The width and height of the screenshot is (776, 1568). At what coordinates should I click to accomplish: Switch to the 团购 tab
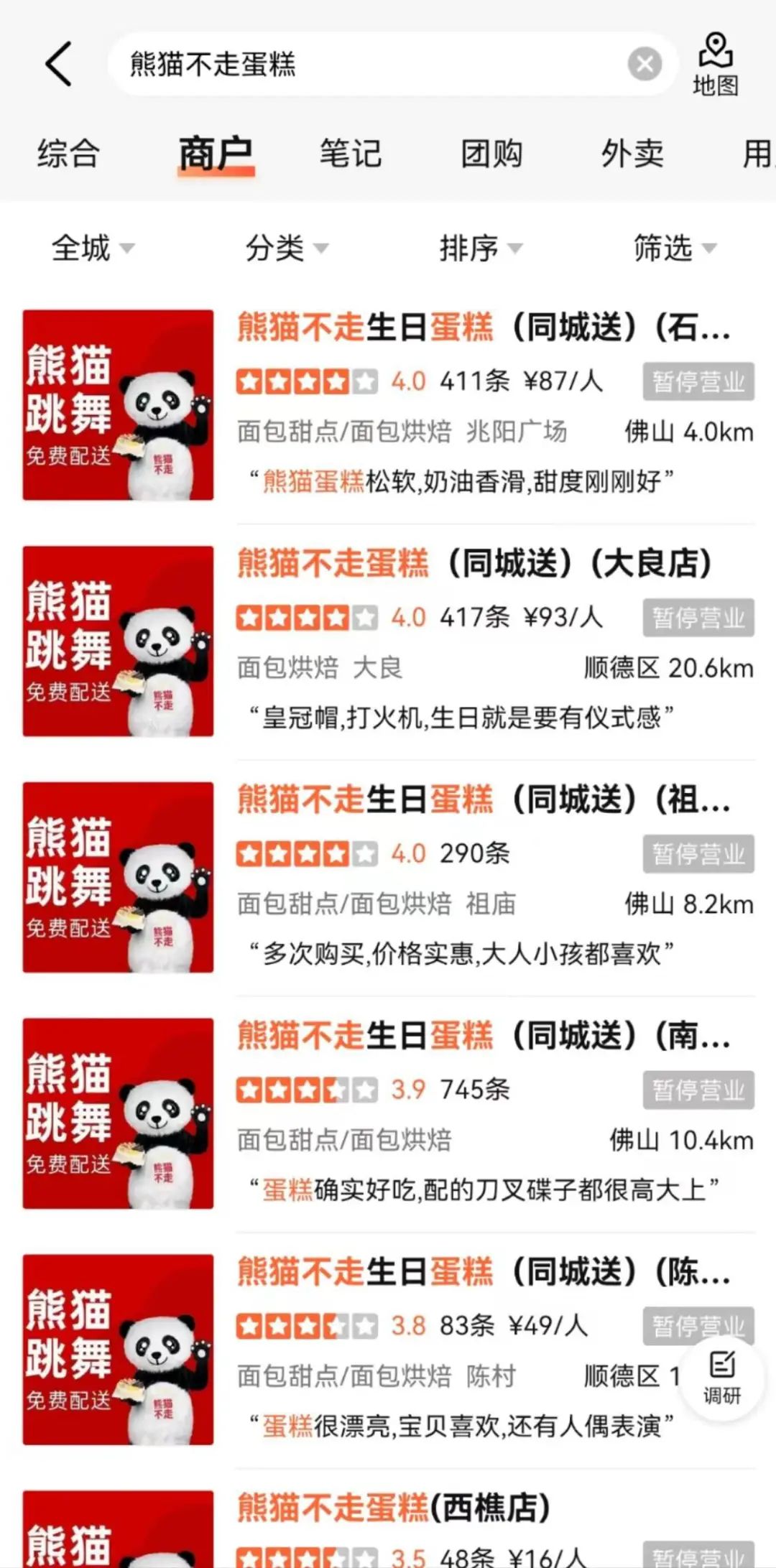(491, 154)
